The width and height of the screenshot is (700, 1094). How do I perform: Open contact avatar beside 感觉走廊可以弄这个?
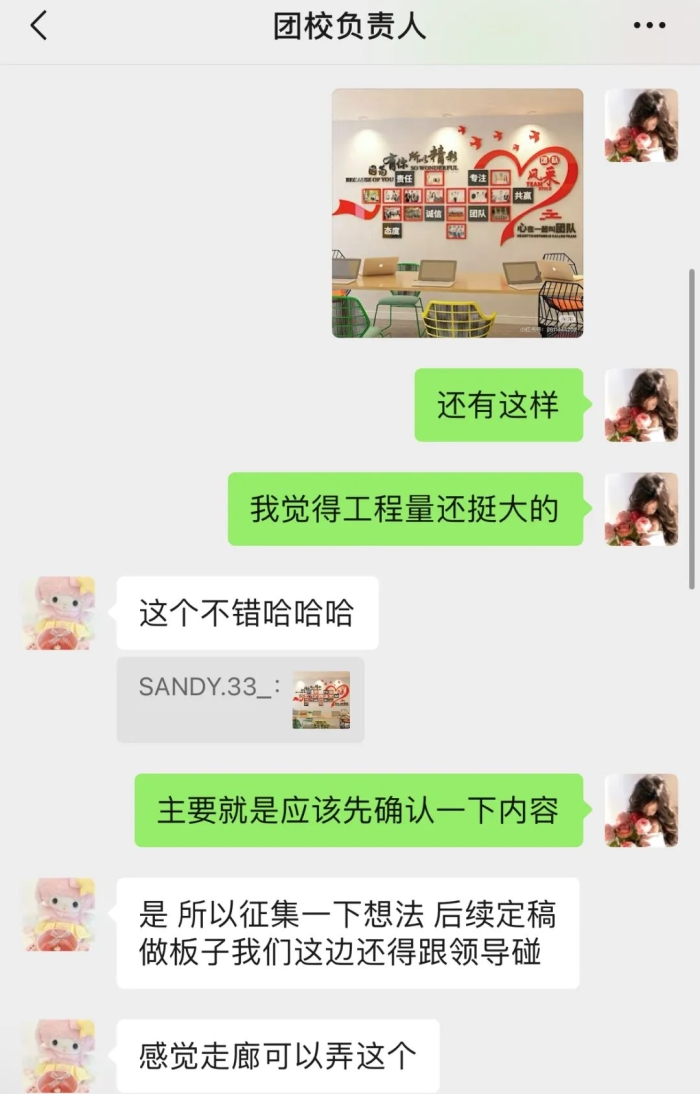click(59, 1055)
